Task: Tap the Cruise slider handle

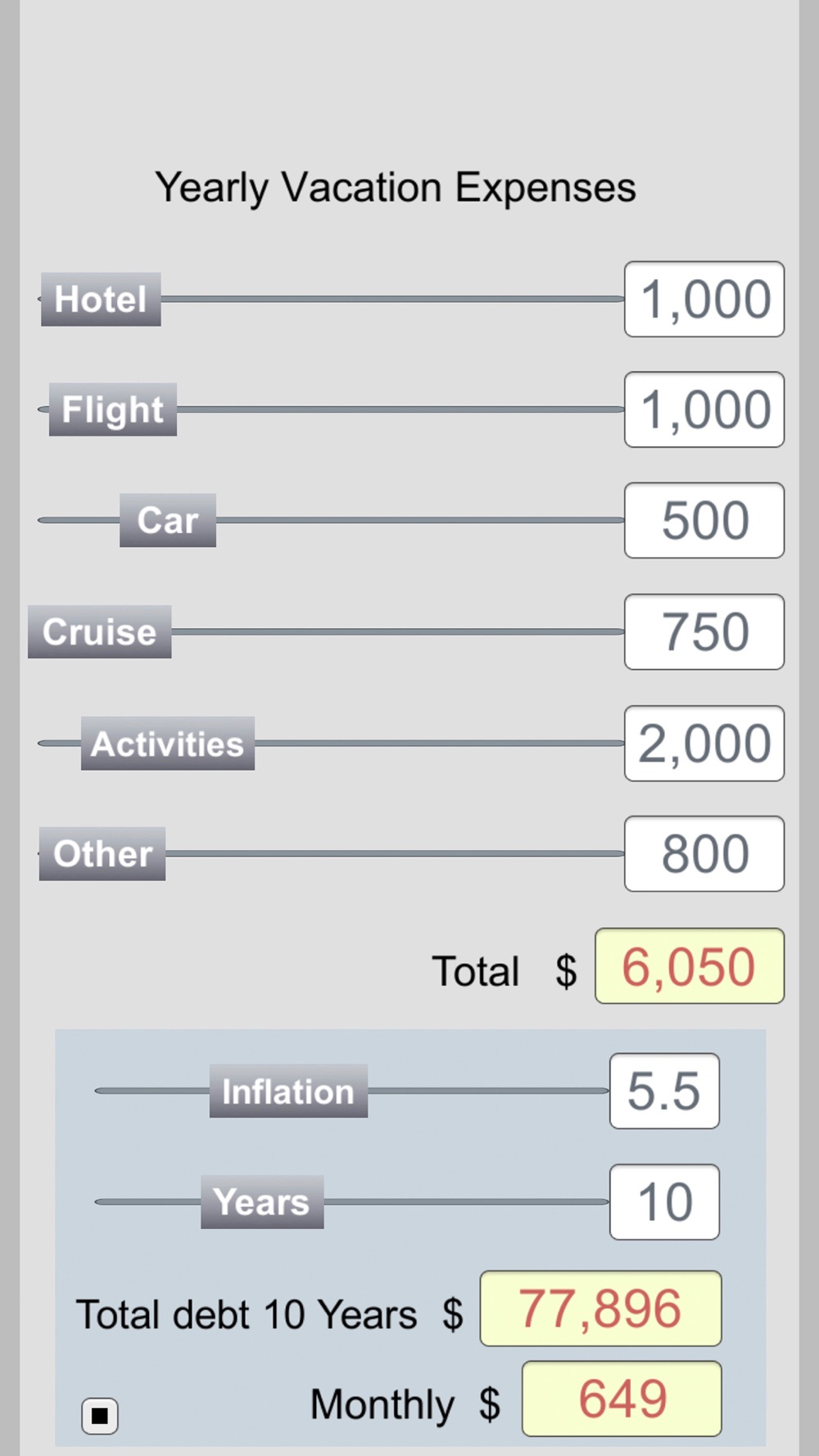Action: 99,631
